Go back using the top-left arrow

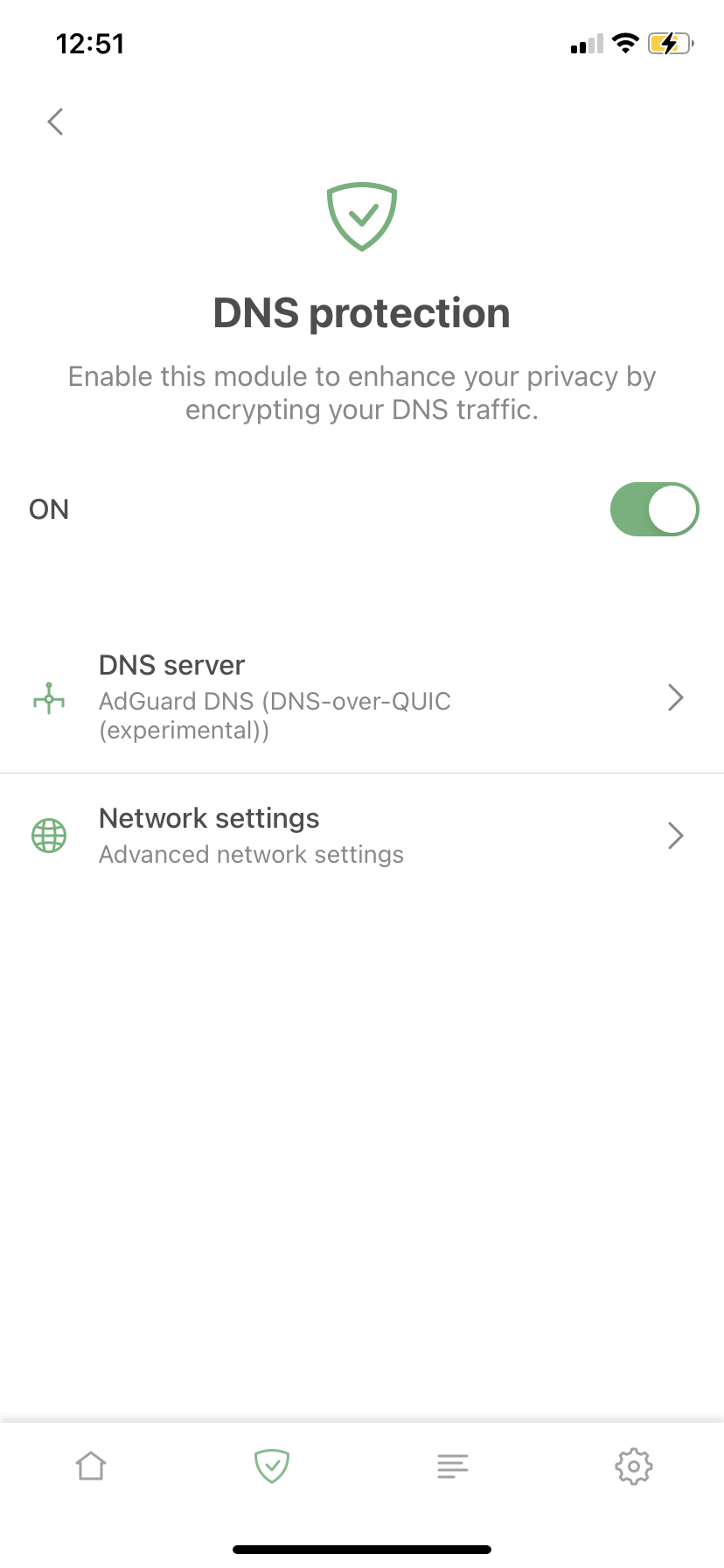(x=55, y=122)
